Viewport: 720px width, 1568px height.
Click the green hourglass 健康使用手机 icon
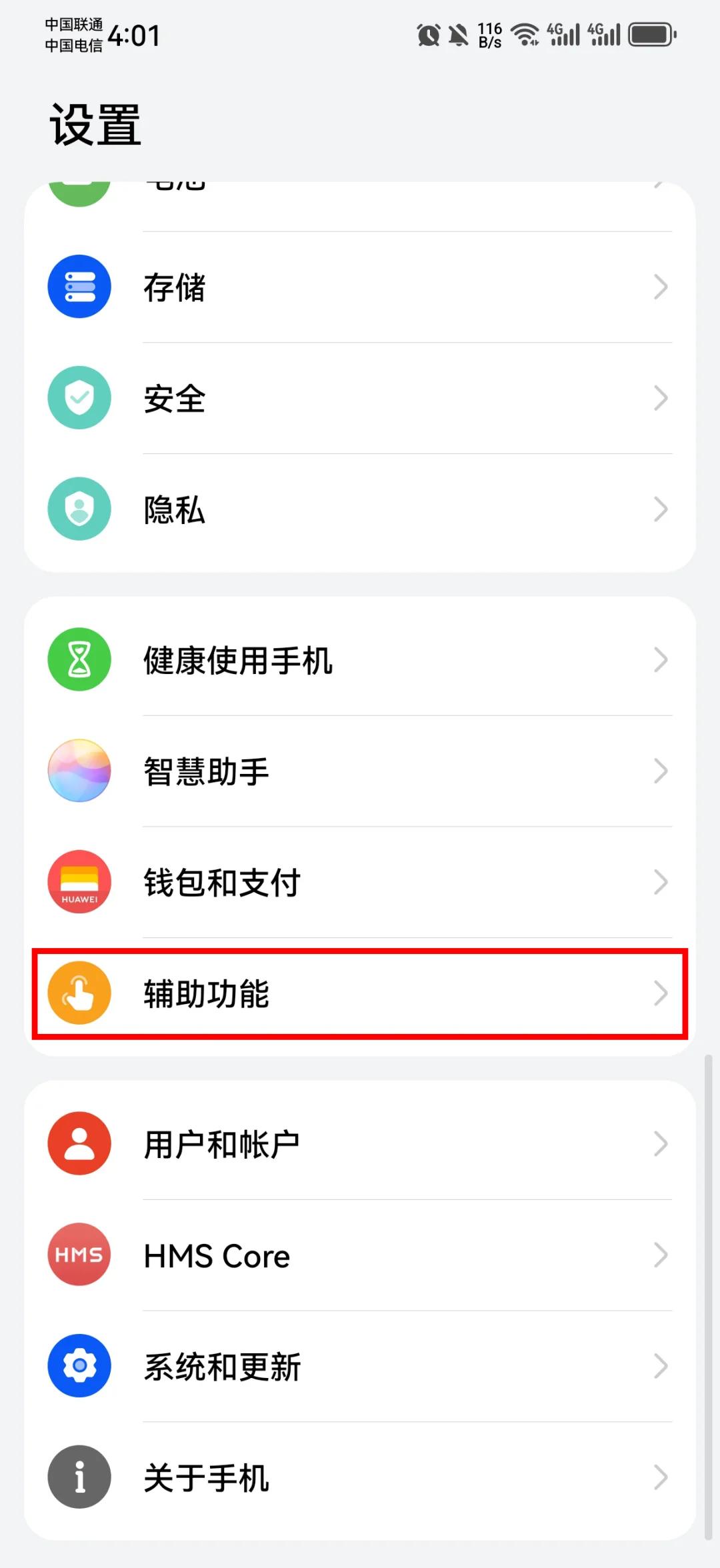point(79,659)
